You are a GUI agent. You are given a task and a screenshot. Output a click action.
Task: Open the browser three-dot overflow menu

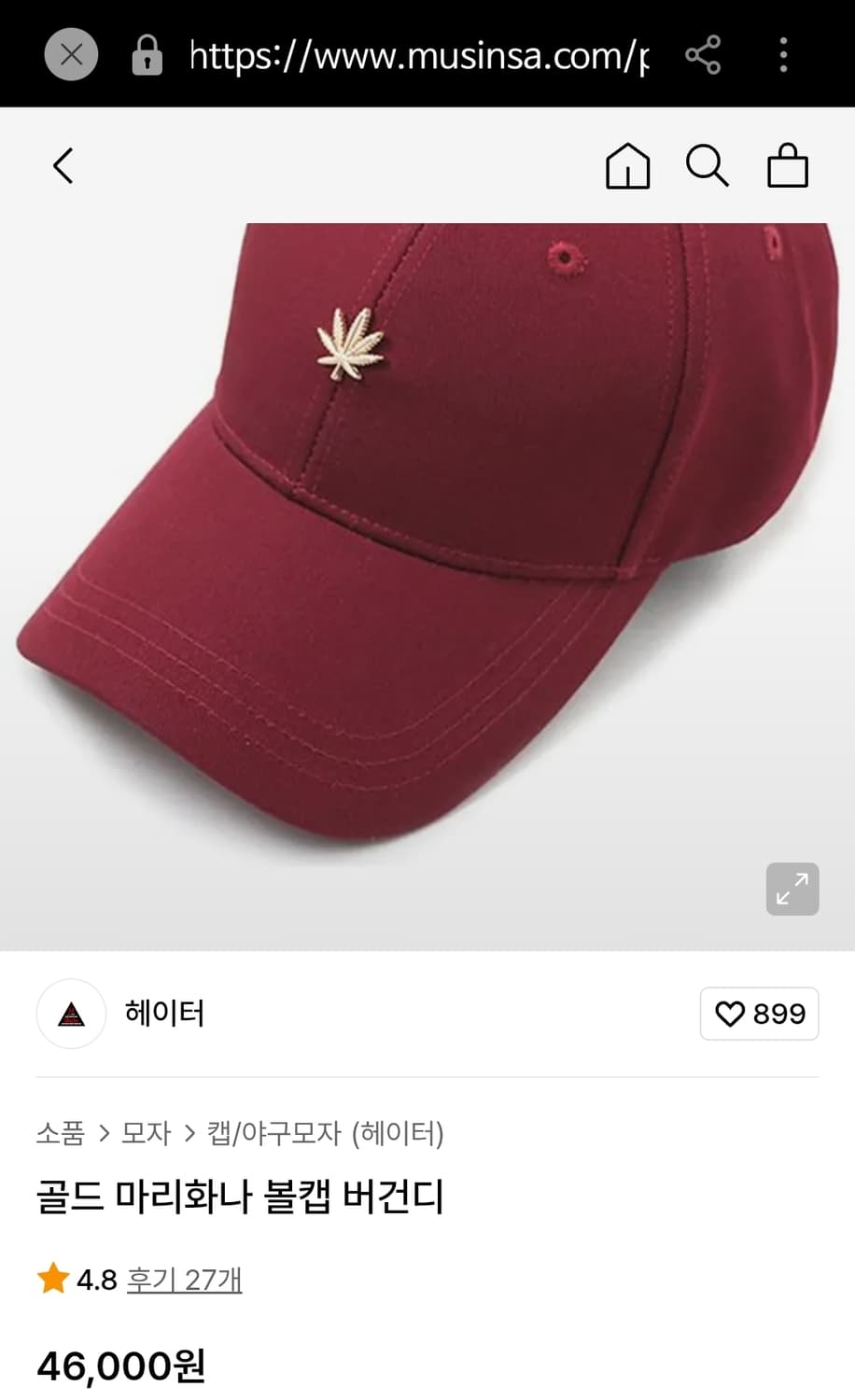pyautogui.click(x=783, y=54)
